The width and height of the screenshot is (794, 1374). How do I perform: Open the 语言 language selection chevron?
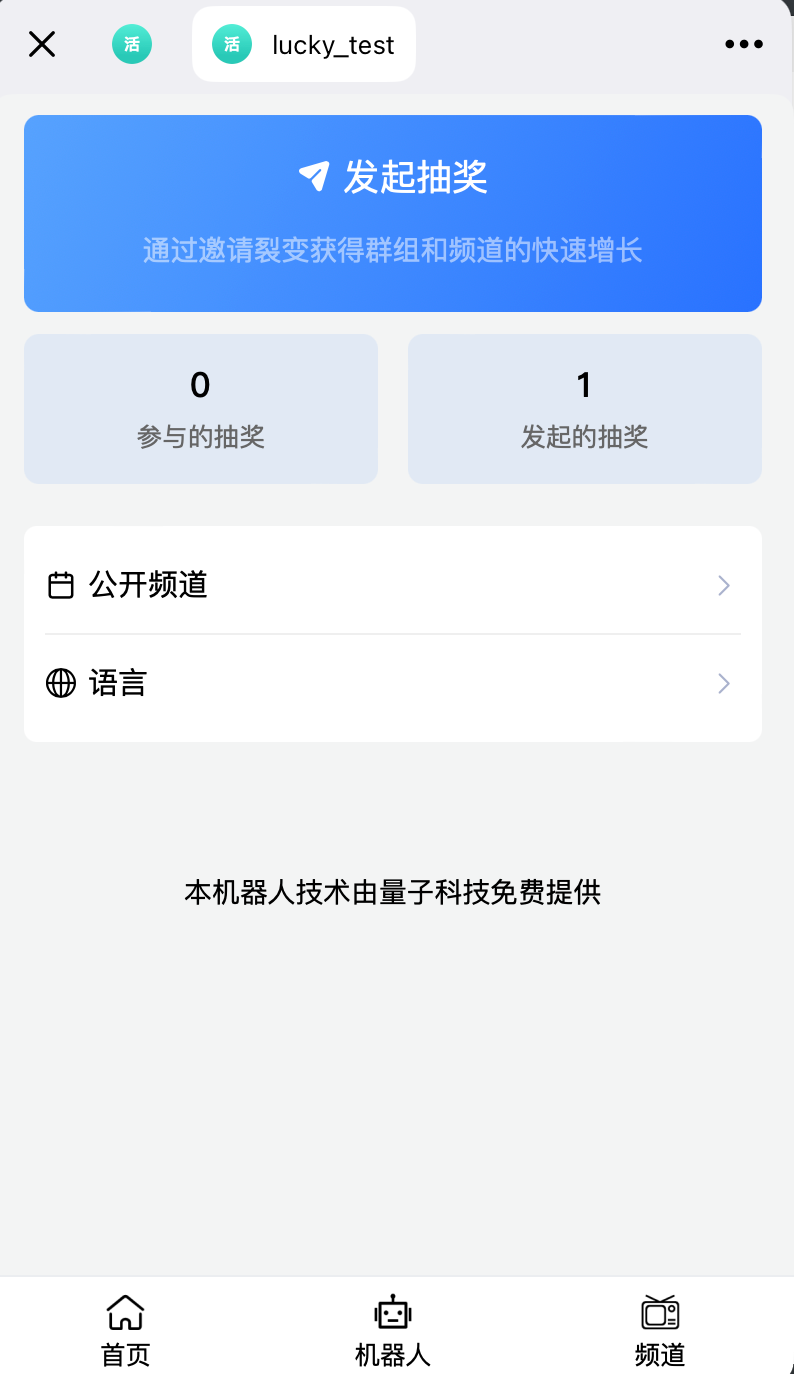[723, 683]
